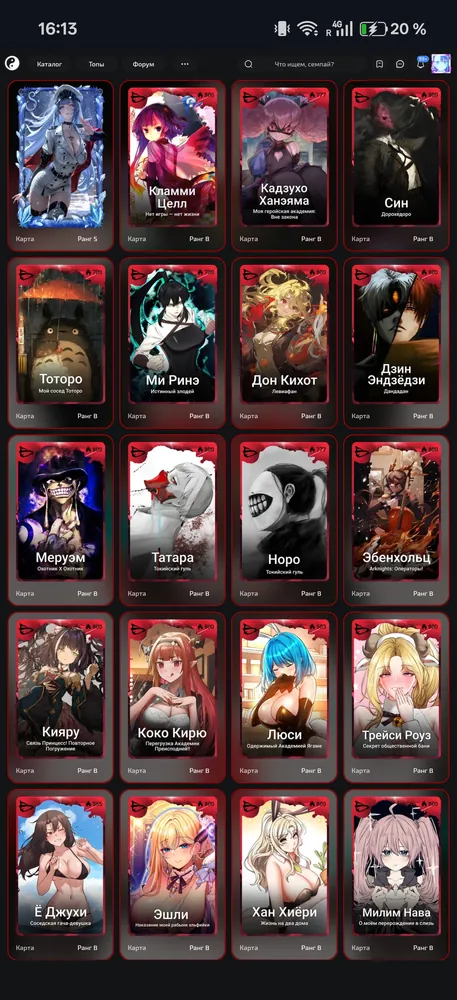The image size is (457, 1000).
Task: Select the Син card
Action: [396, 165]
